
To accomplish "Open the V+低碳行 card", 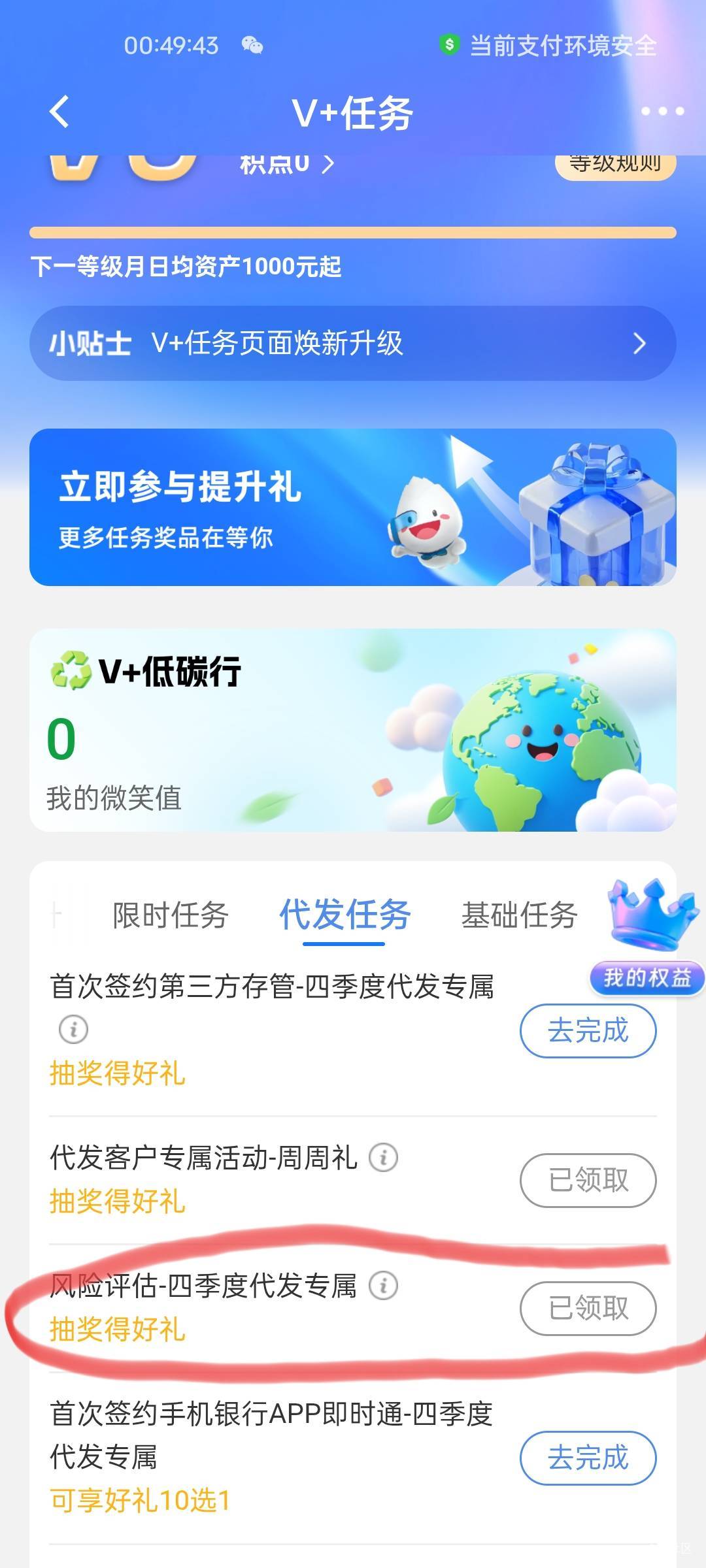I will pyautogui.click(x=353, y=730).
